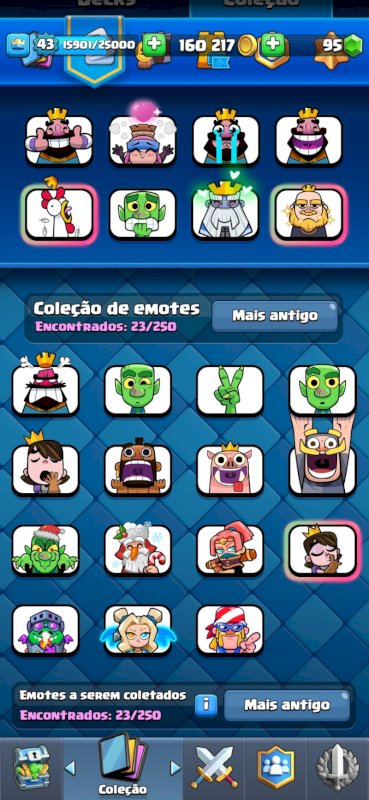Image resolution: width=369 pixels, height=800 pixels.
Task: Change sort order under Emotes a serem coletados
Action: pos(287,706)
